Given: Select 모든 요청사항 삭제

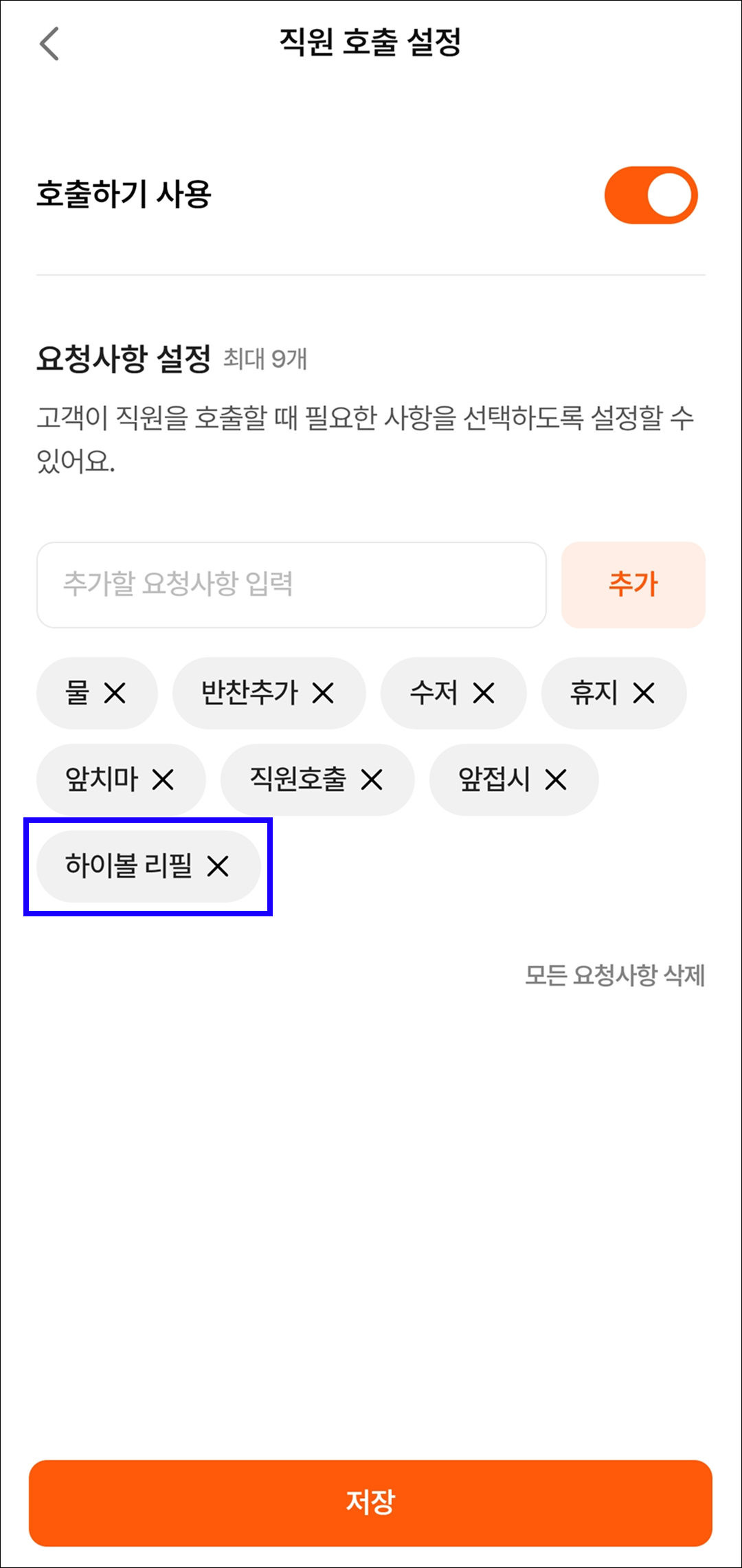Looking at the screenshot, I should click(x=615, y=975).
